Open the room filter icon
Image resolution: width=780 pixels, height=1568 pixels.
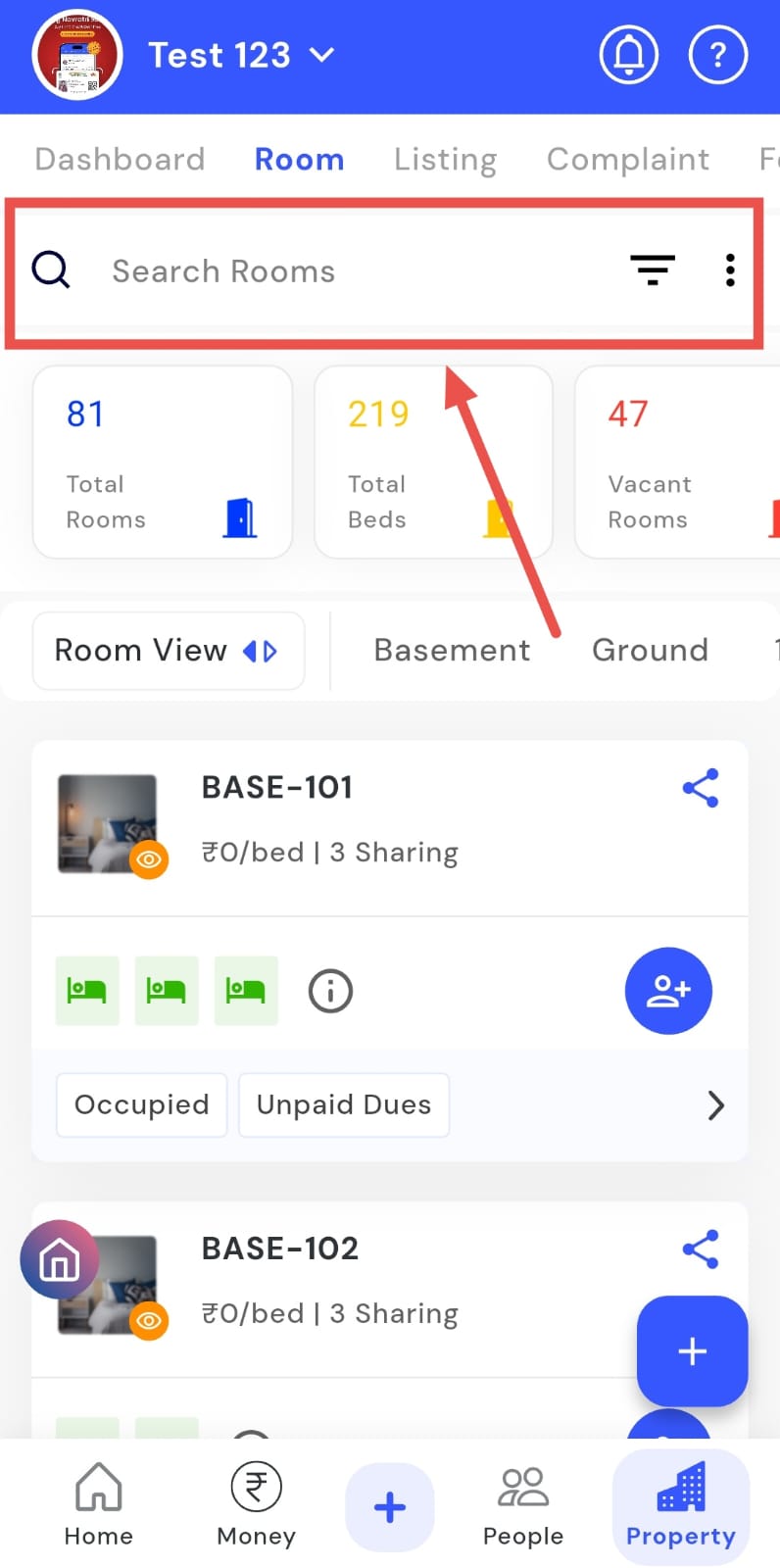pos(653,269)
